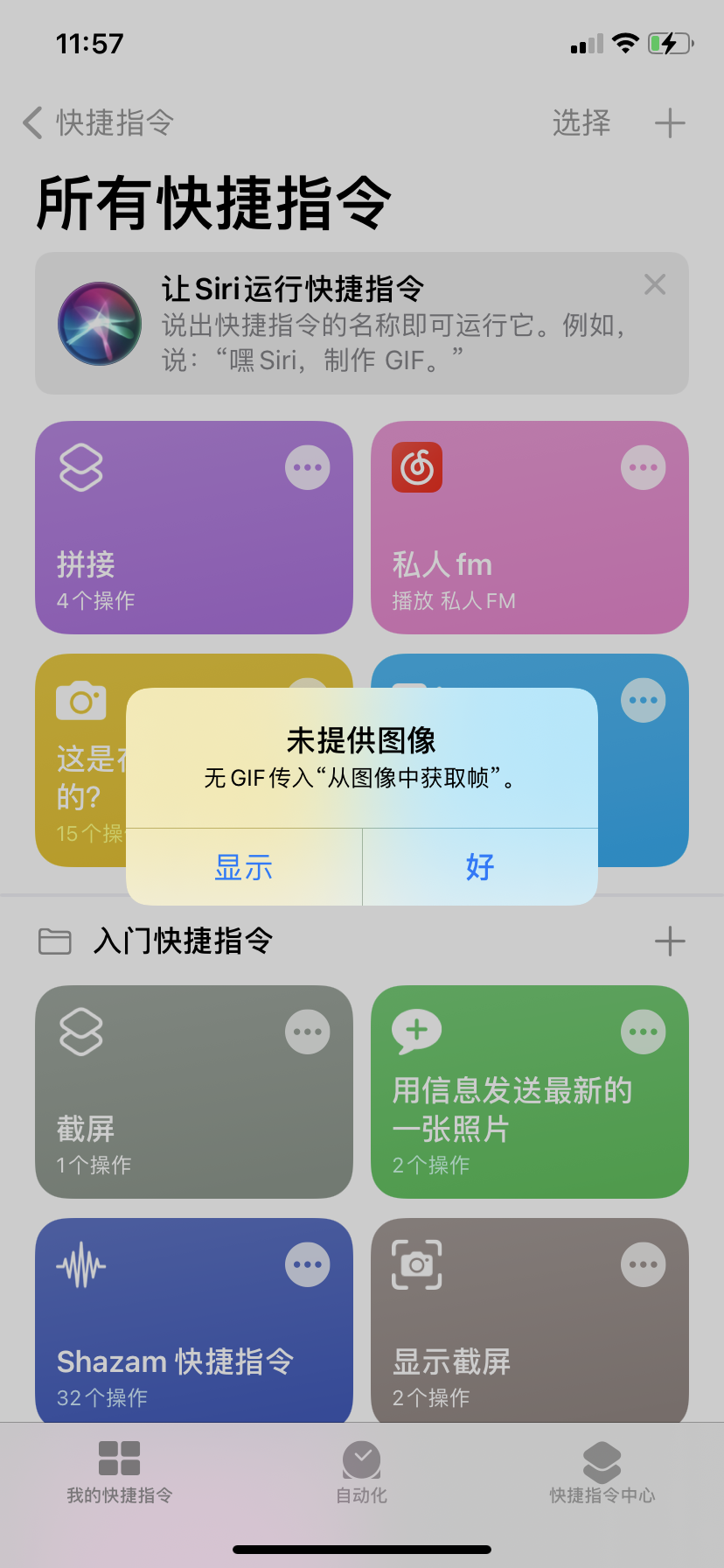Image resolution: width=724 pixels, height=1568 pixels.
Task: Open options for the 截屏 shortcut
Action: tap(307, 1032)
